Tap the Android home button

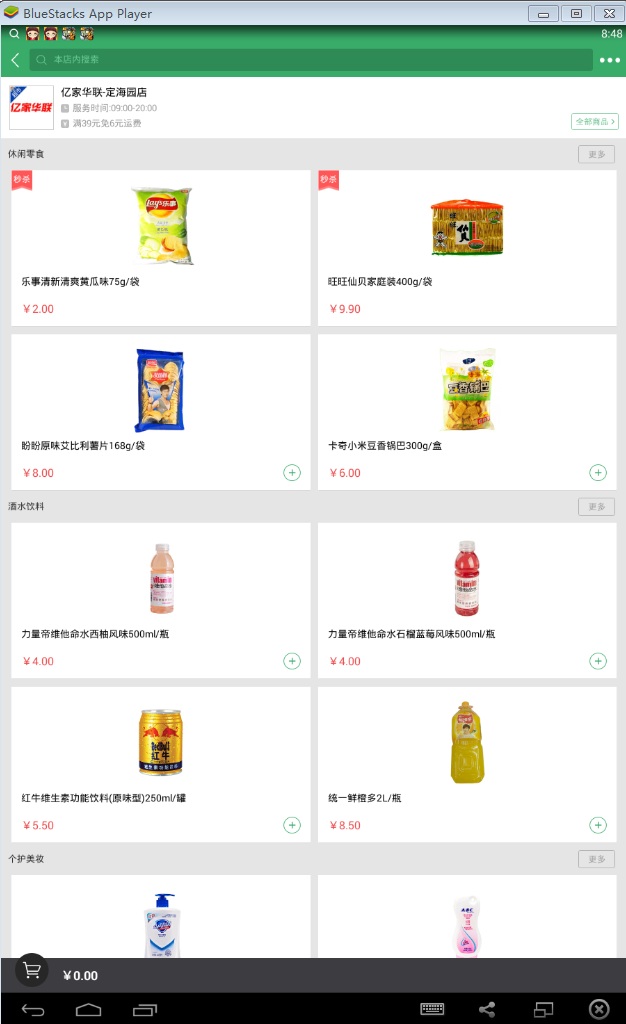[89, 1009]
